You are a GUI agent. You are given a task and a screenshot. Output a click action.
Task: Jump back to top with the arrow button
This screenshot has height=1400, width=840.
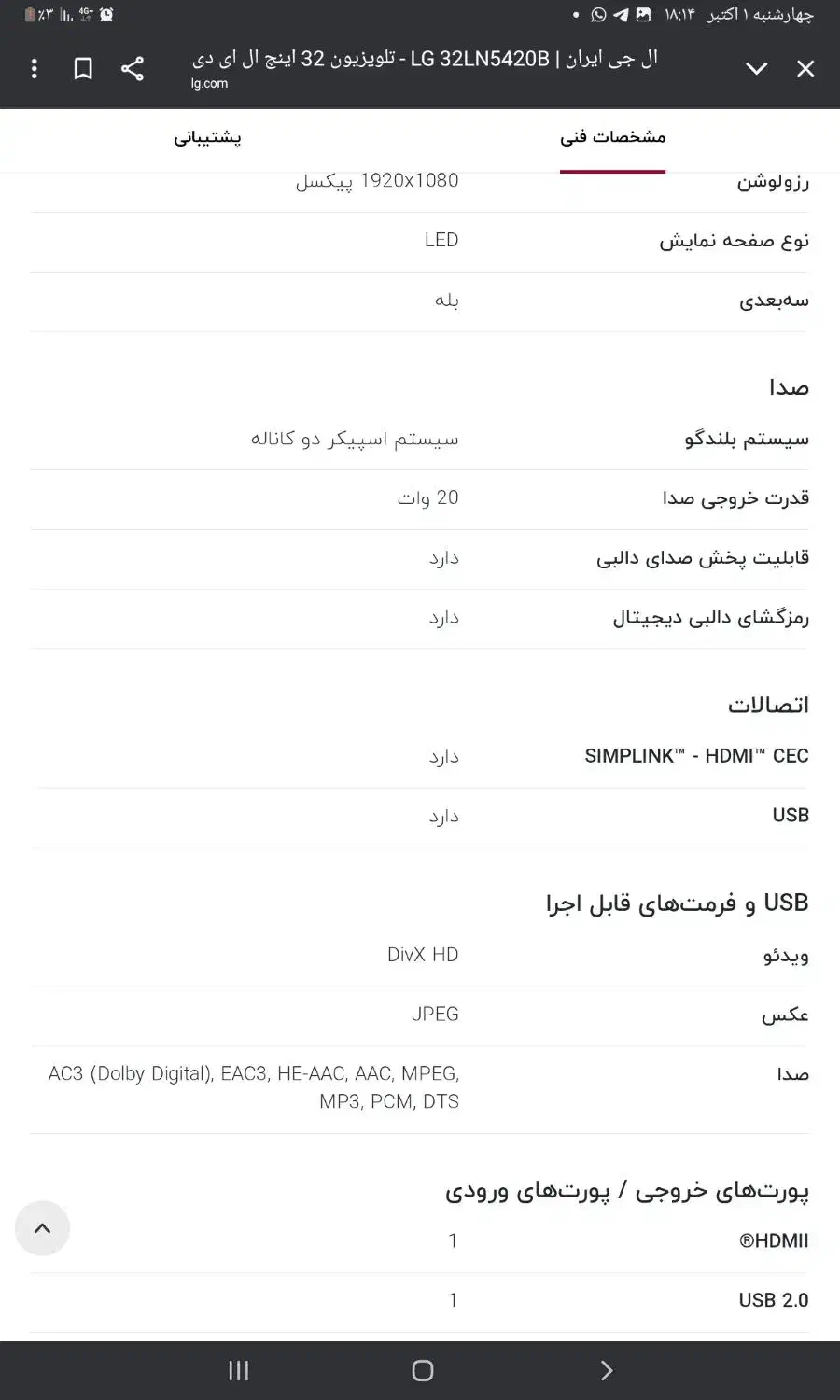pos(42,1228)
